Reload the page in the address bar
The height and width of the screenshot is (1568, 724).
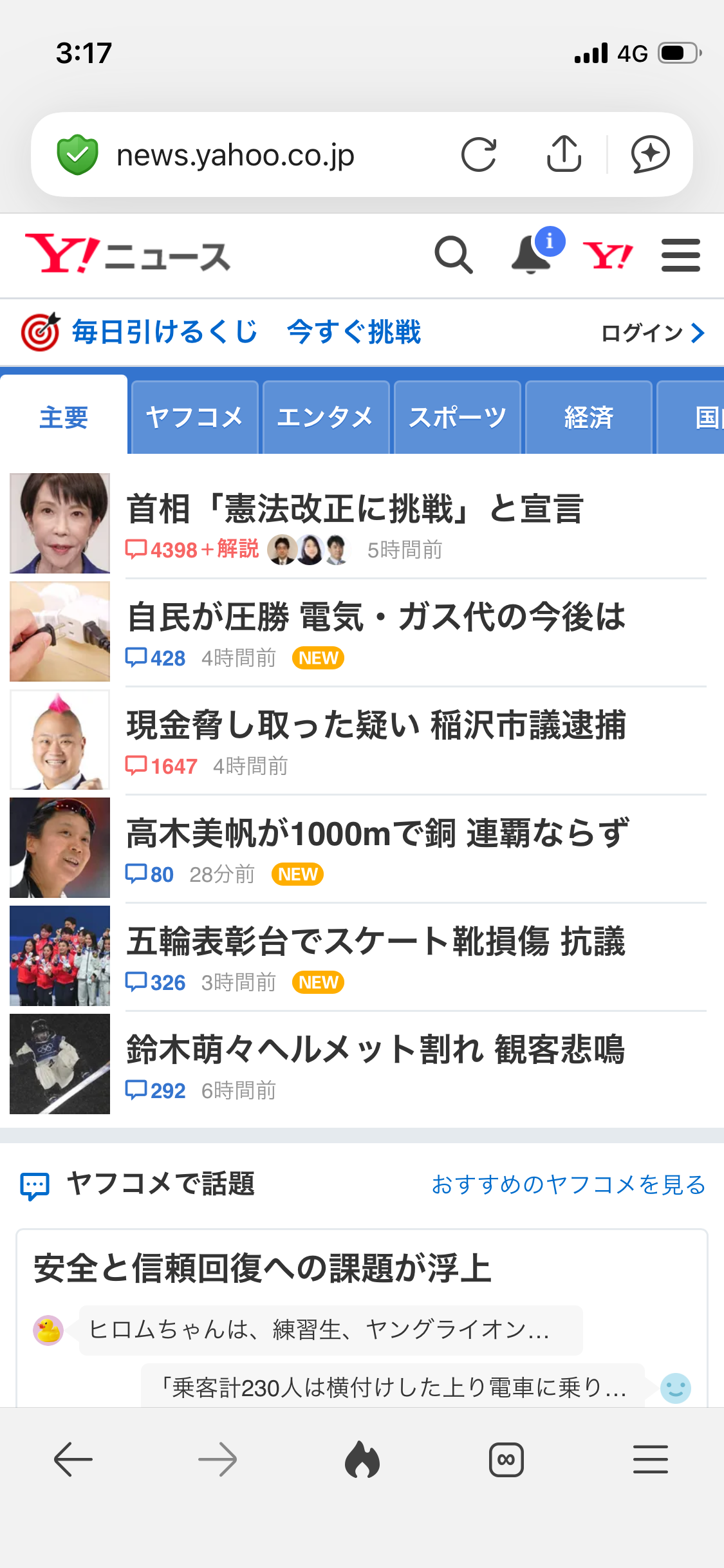coord(479,154)
